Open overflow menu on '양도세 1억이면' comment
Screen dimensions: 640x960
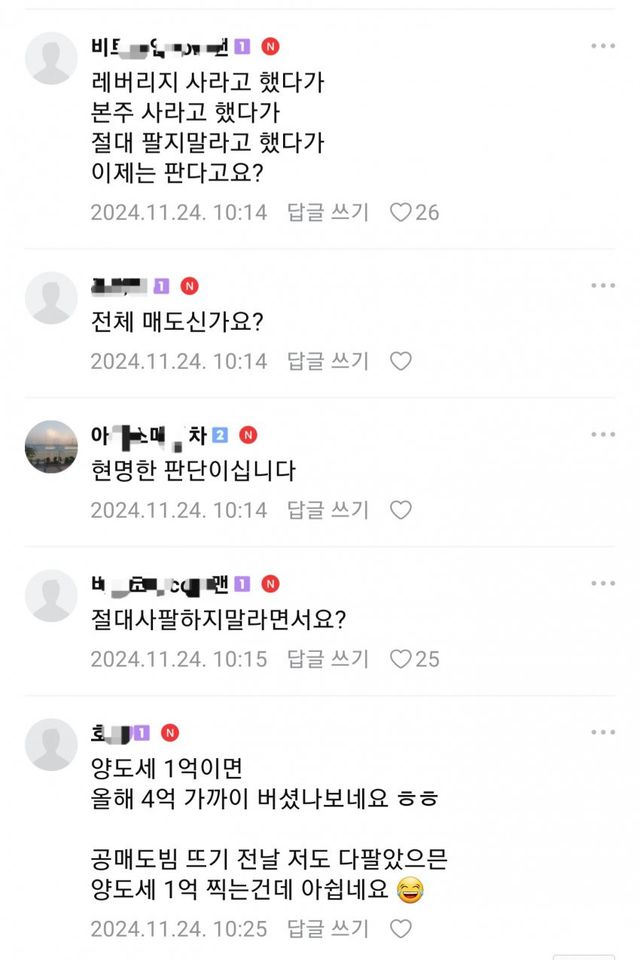click(x=603, y=733)
